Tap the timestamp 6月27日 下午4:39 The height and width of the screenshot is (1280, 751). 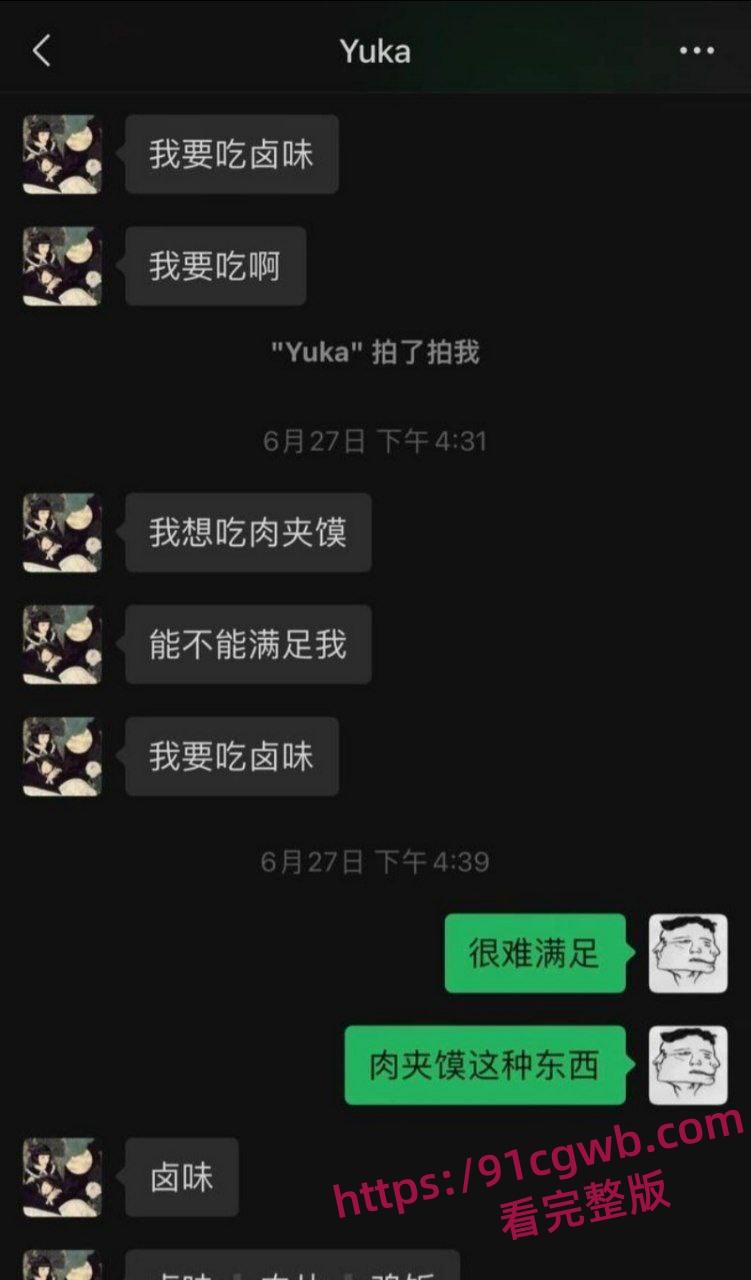pos(375,858)
